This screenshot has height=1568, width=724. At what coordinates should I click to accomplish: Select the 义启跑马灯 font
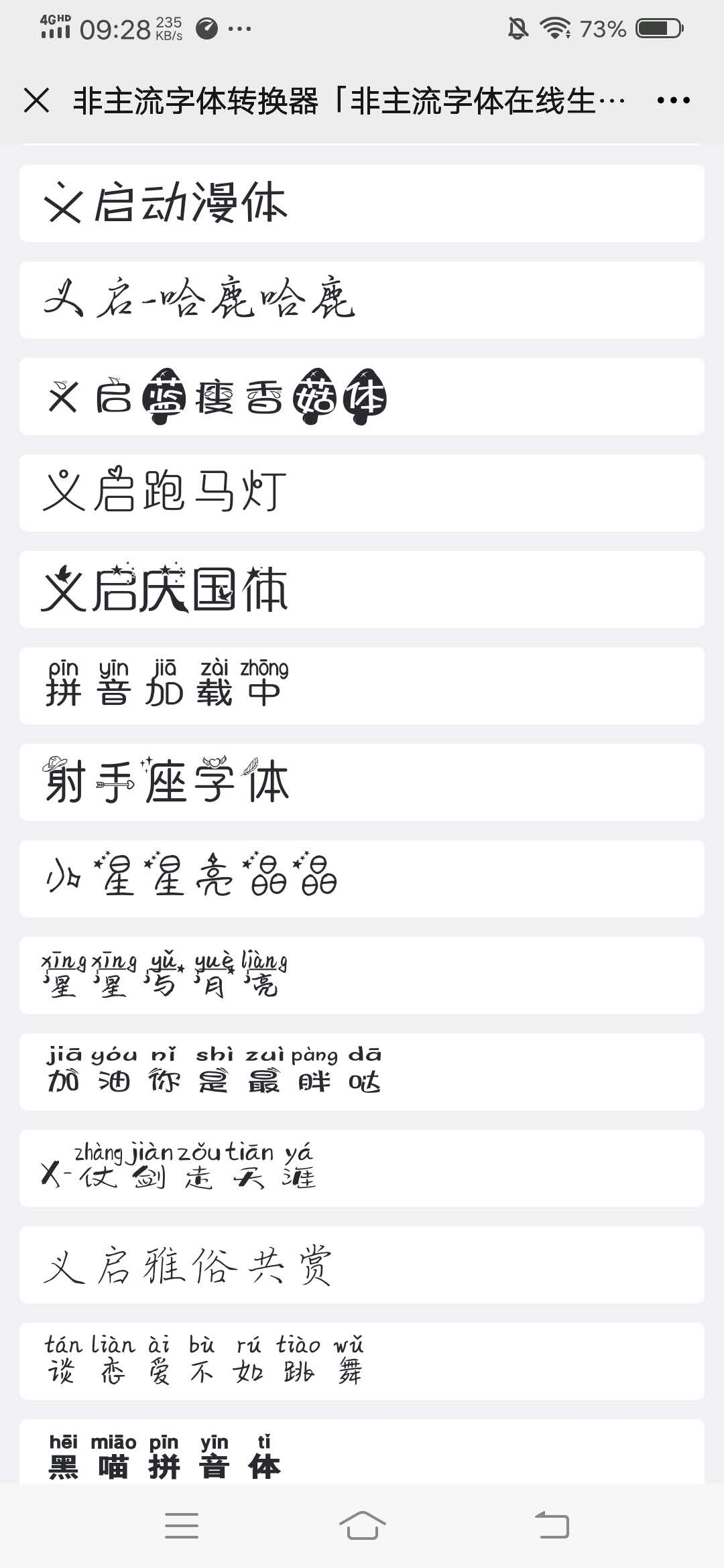click(x=362, y=493)
